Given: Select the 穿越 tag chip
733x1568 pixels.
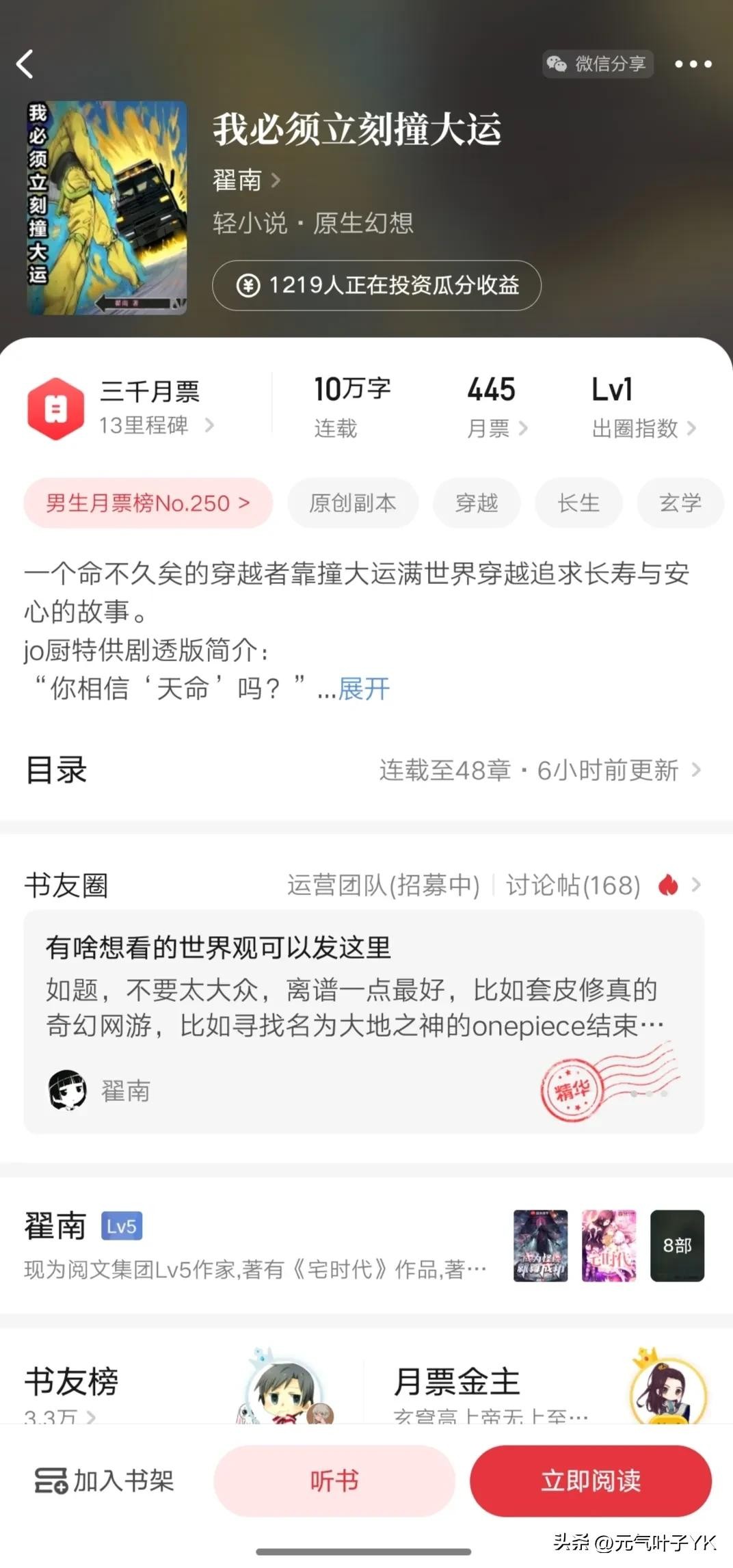Looking at the screenshot, I should [x=477, y=503].
